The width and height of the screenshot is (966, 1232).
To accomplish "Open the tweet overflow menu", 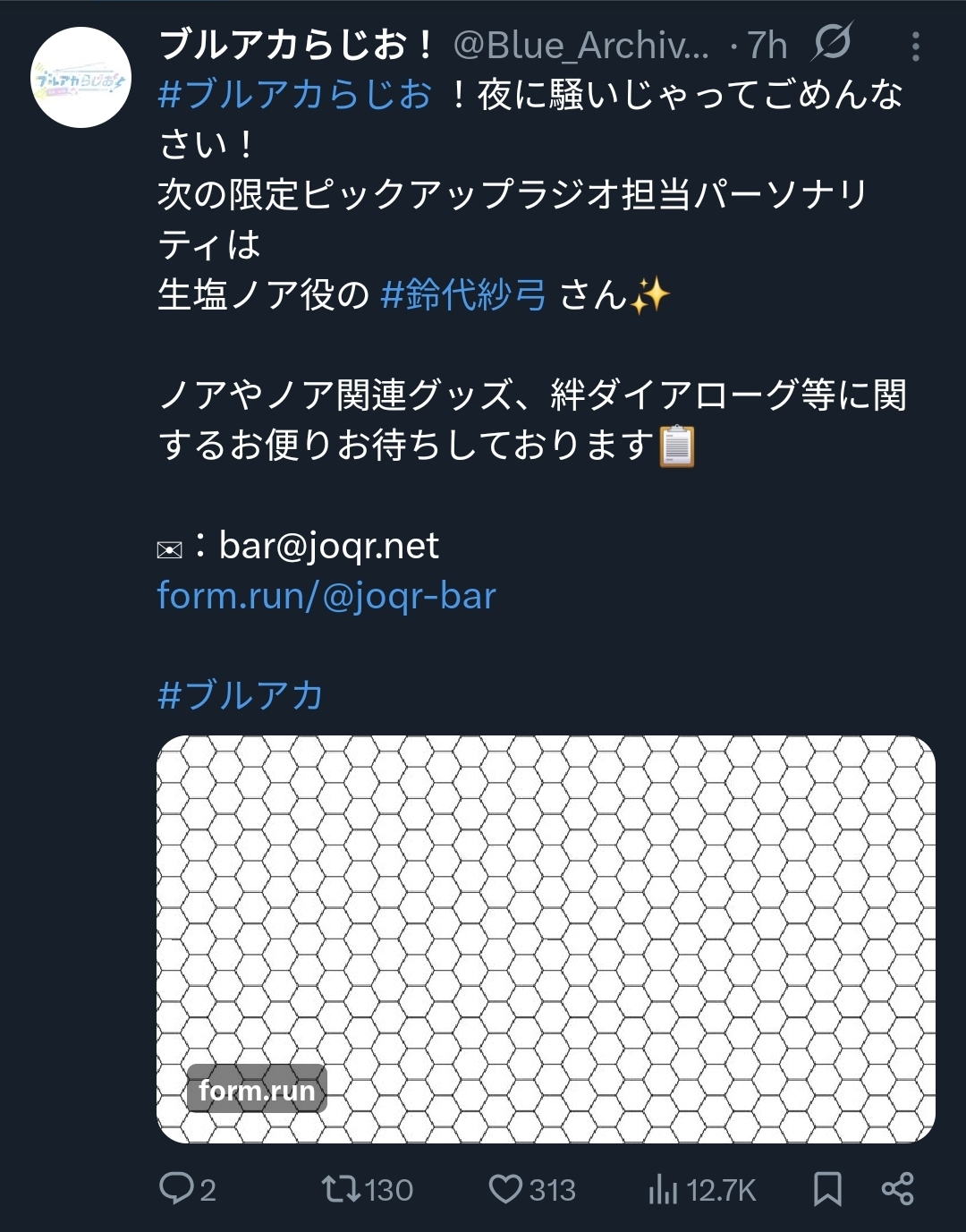I will click(x=915, y=47).
